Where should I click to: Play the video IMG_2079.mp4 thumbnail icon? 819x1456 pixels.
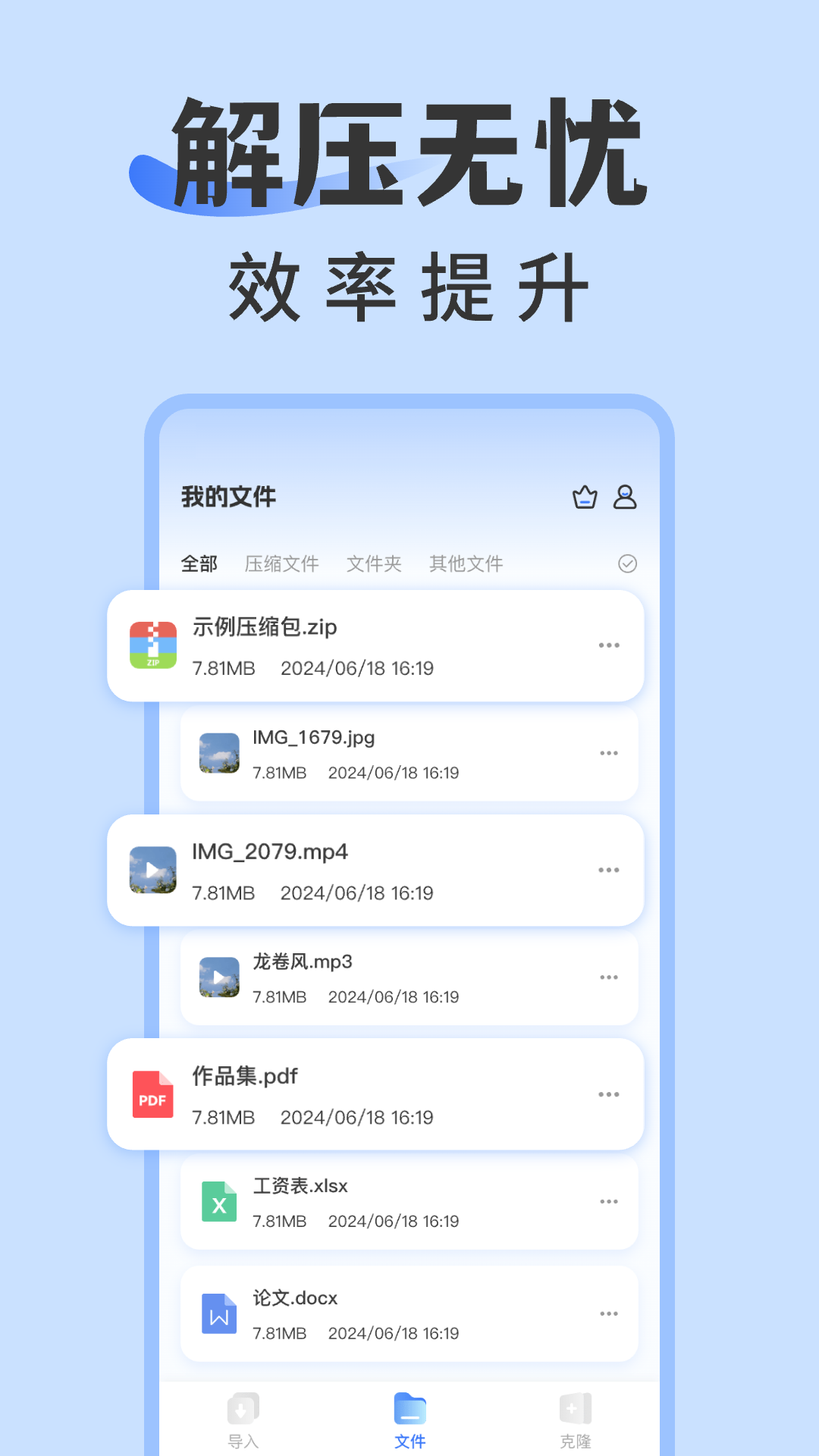[152, 870]
